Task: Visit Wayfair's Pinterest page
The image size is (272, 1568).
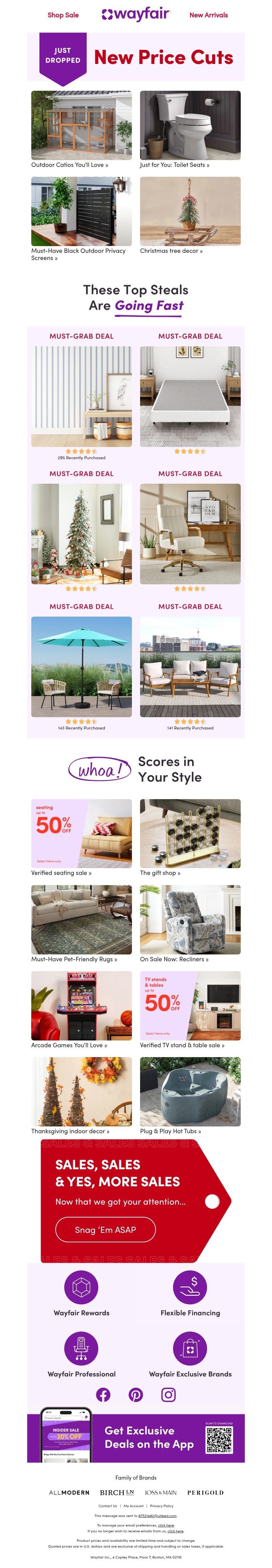Action: point(136,1395)
